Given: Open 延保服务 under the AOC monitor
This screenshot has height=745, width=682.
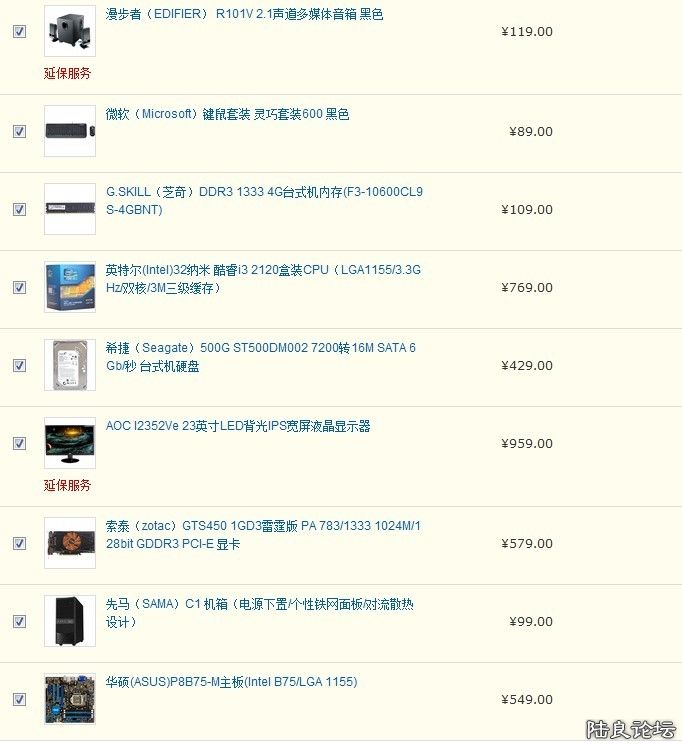Looking at the screenshot, I should 67,485.
